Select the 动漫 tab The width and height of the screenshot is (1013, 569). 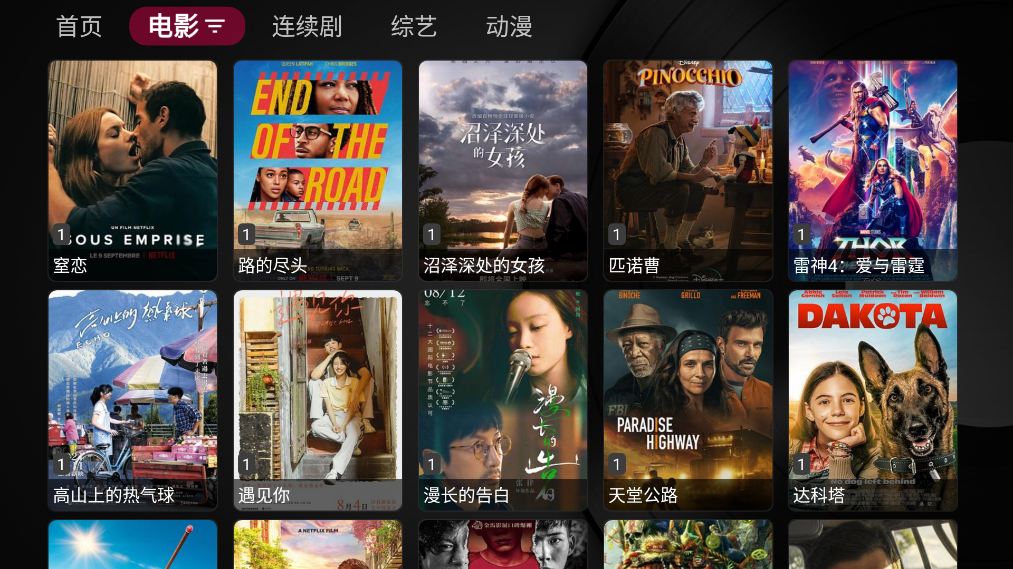(x=509, y=26)
